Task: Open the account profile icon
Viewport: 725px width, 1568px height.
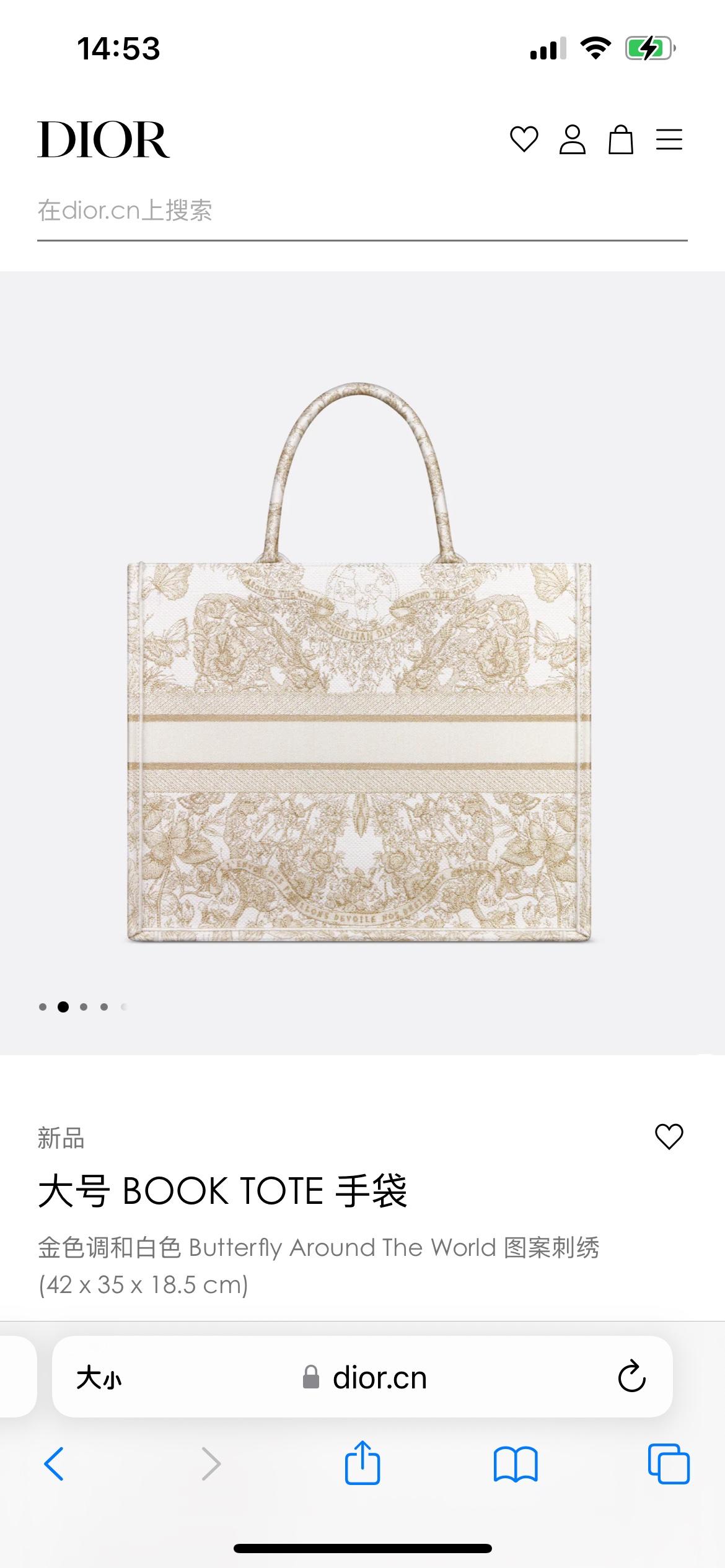Action: click(572, 139)
